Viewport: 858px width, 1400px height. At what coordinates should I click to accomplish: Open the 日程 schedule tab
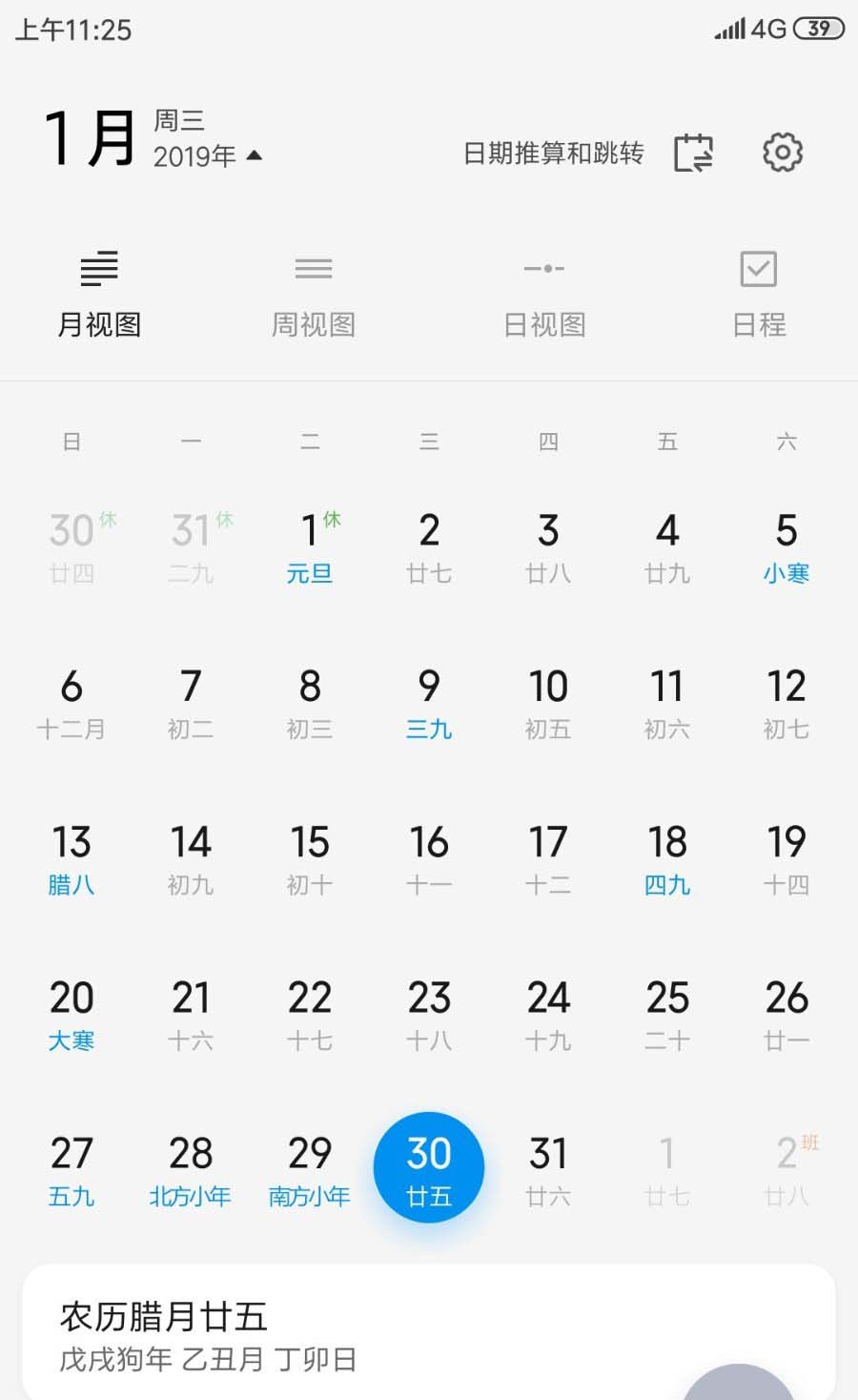(759, 296)
